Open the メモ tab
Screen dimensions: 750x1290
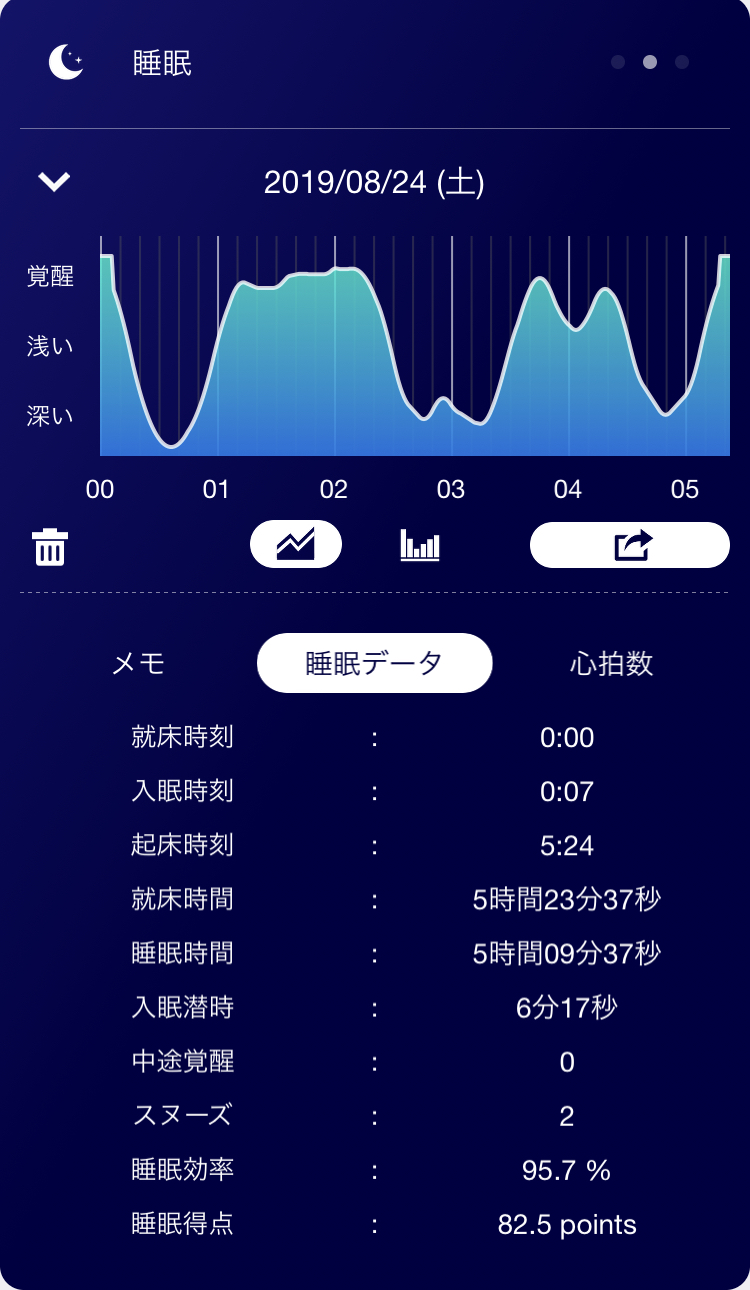click(x=139, y=663)
